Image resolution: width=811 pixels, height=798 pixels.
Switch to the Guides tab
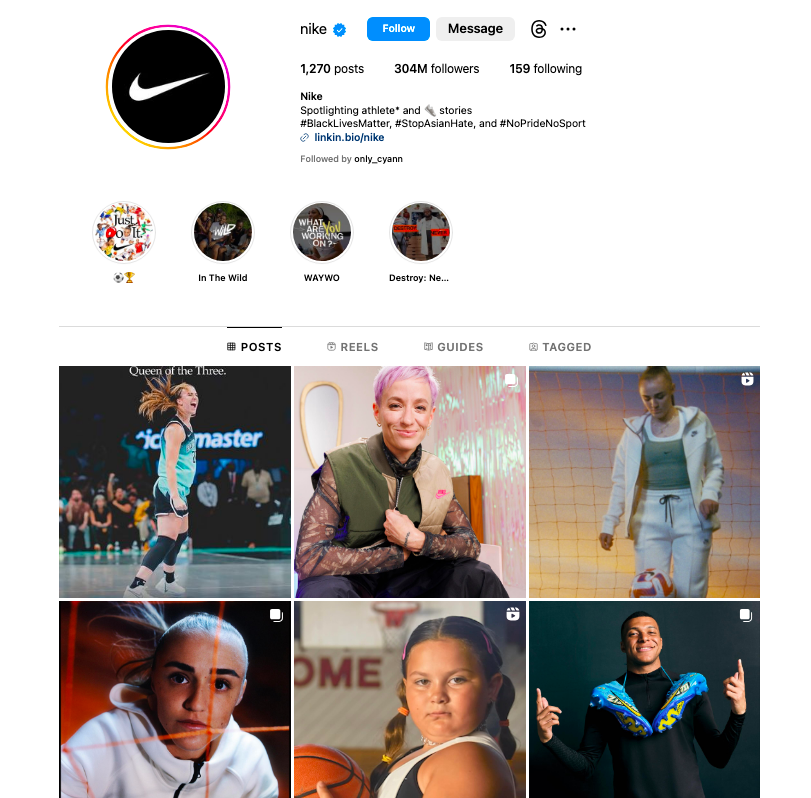point(453,347)
